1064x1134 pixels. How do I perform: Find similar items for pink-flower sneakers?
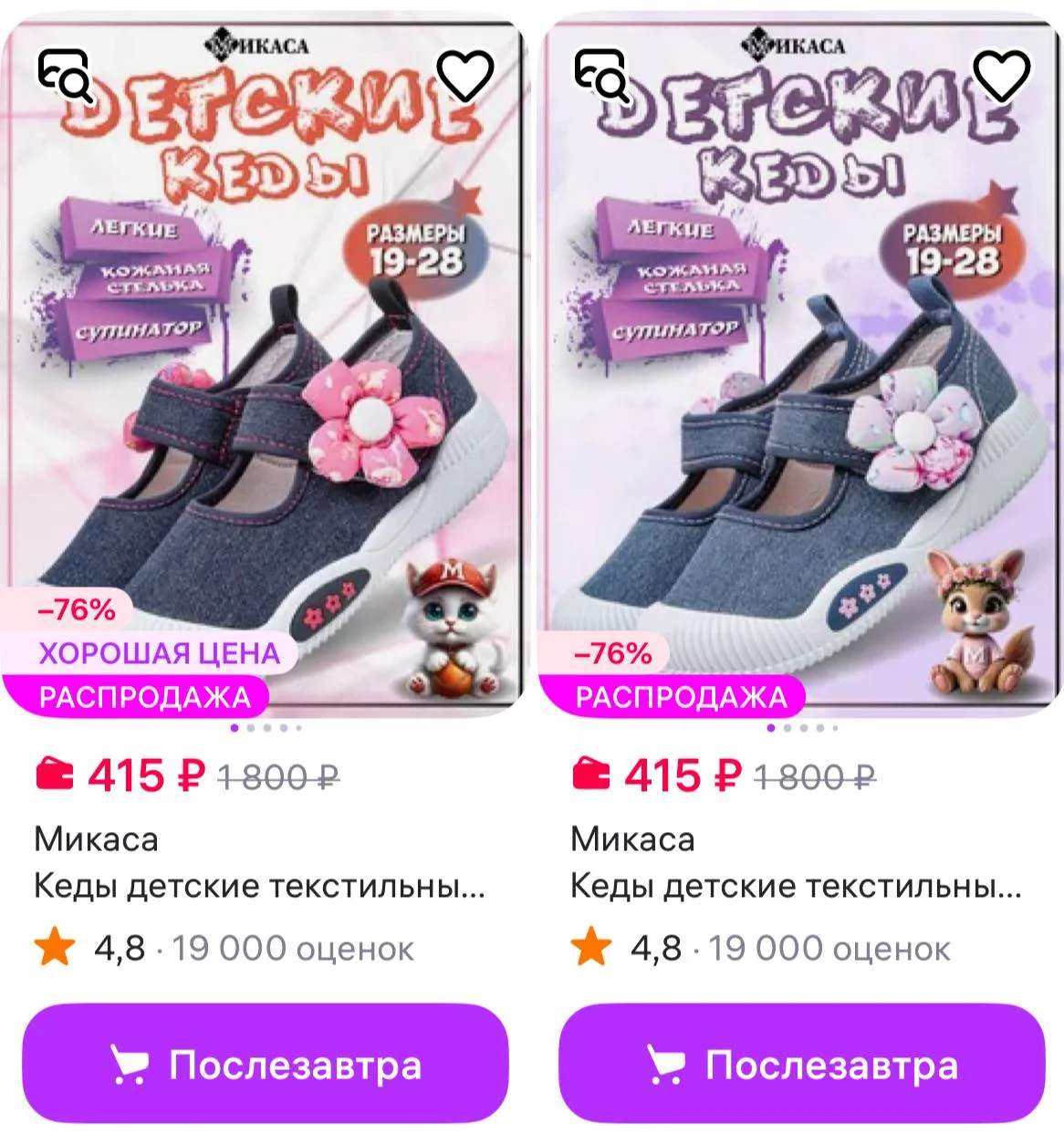click(65, 75)
